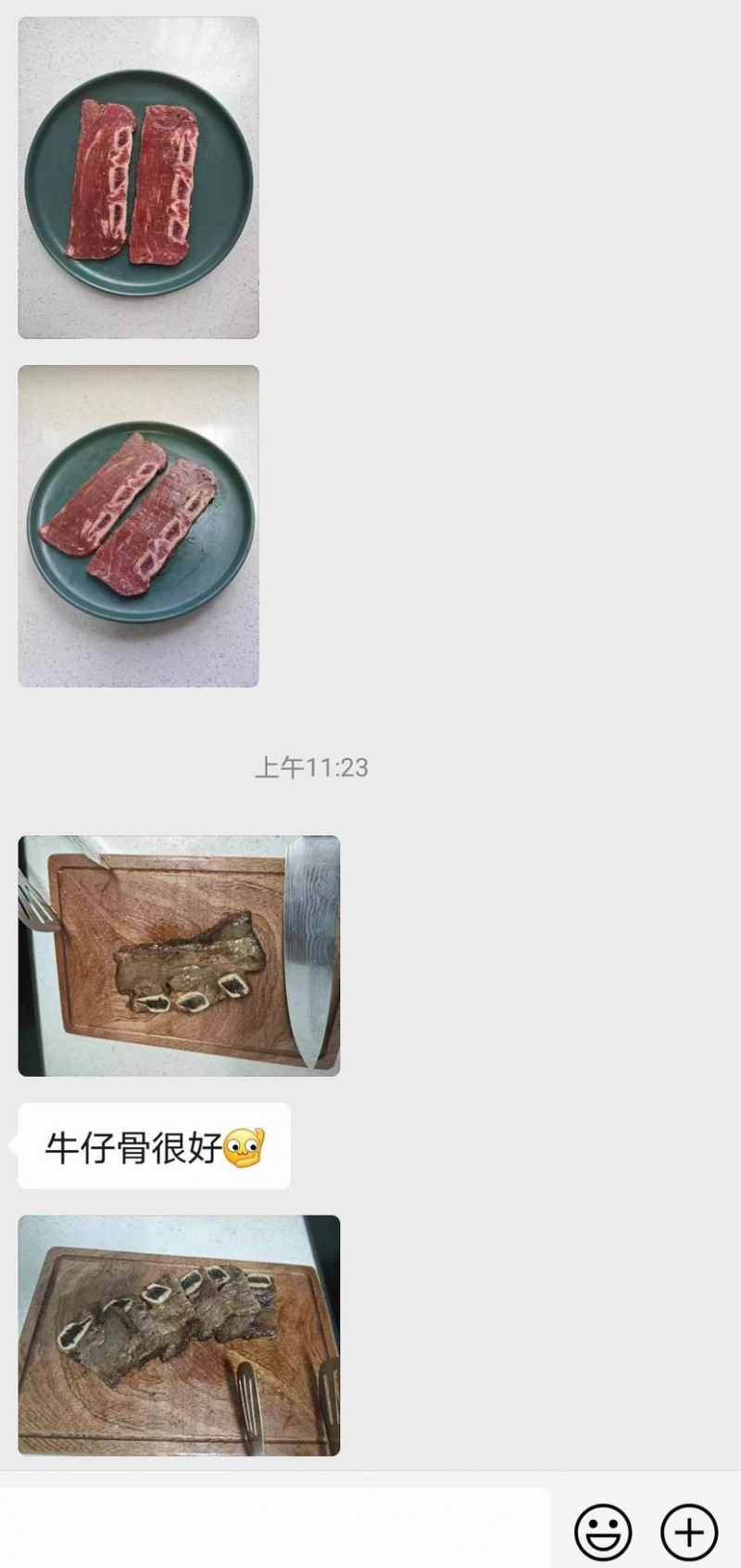Open the plus attachments menu

coord(689,1532)
